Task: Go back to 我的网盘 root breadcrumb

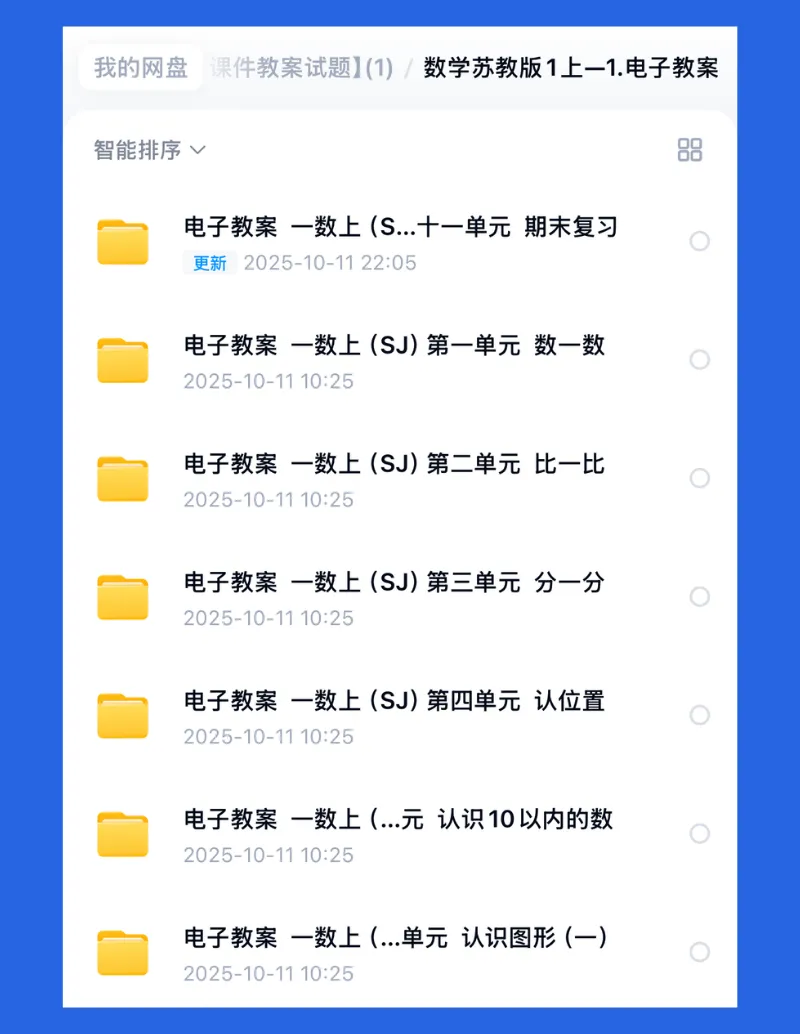Action: [140, 67]
